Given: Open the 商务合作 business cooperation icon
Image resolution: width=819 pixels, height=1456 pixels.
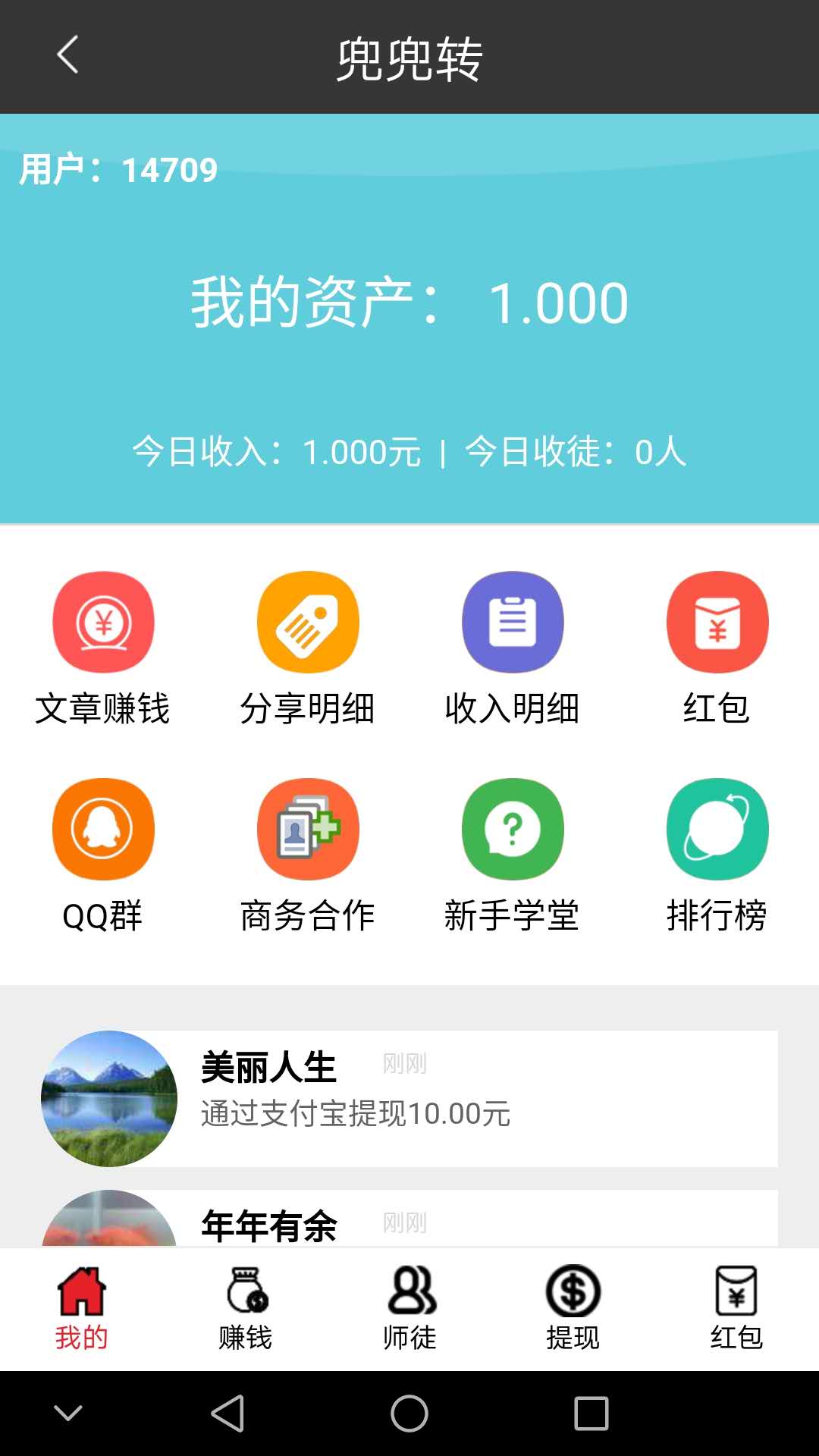Looking at the screenshot, I should tap(308, 829).
